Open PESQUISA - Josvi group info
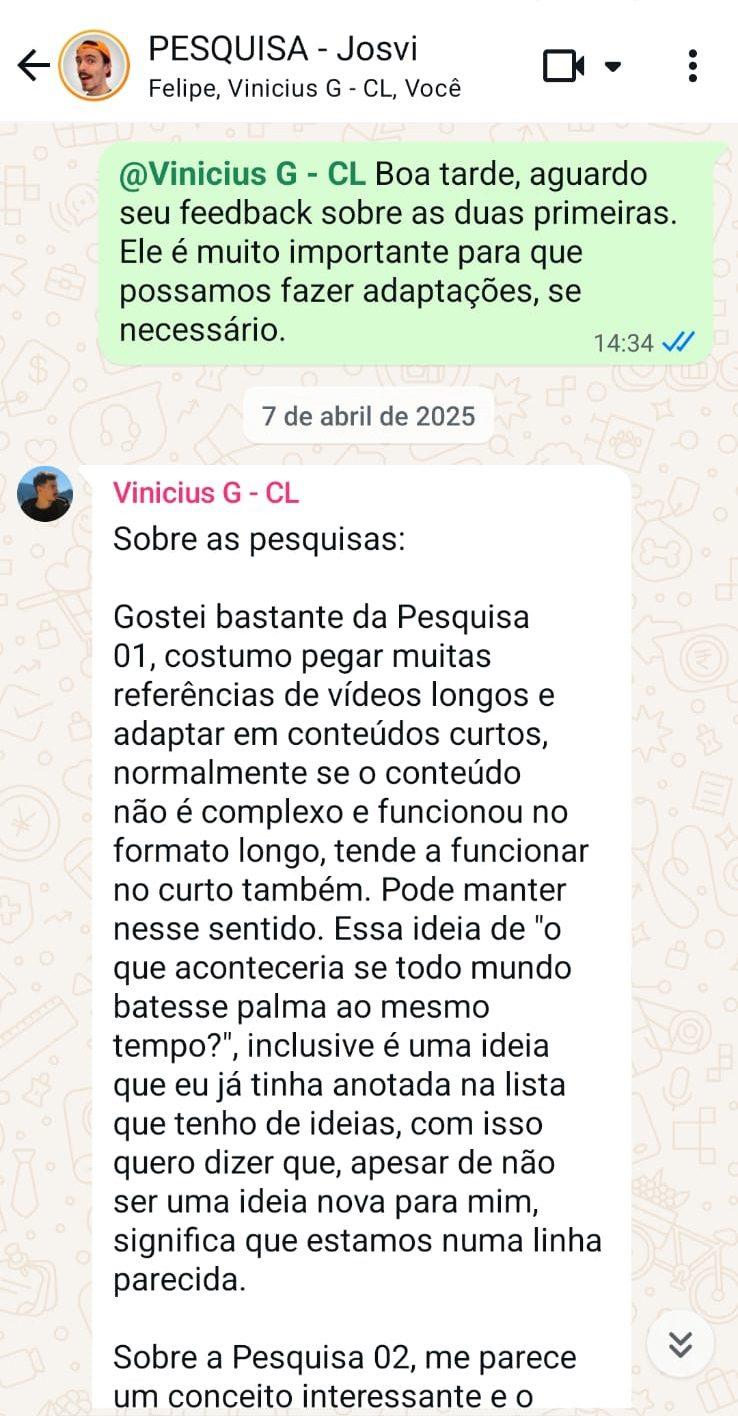The height and width of the screenshot is (1416, 738). (304, 65)
